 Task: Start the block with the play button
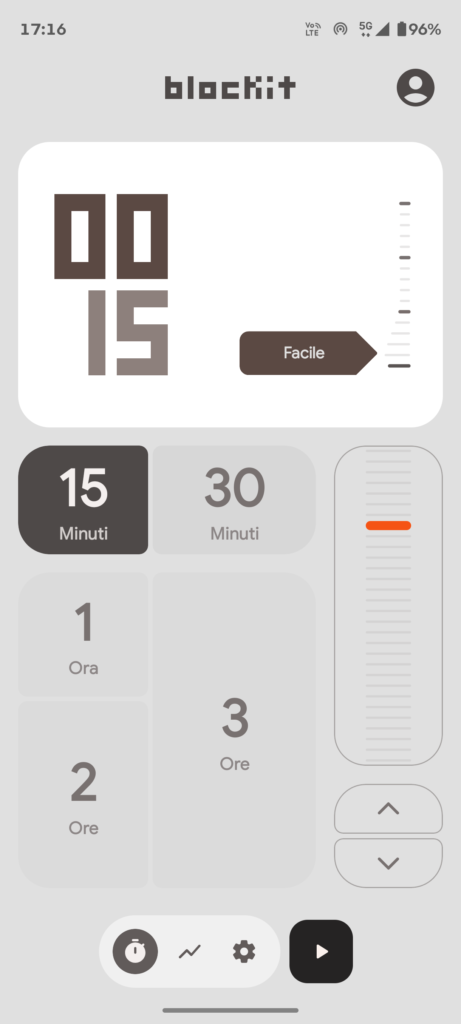(x=321, y=952)
